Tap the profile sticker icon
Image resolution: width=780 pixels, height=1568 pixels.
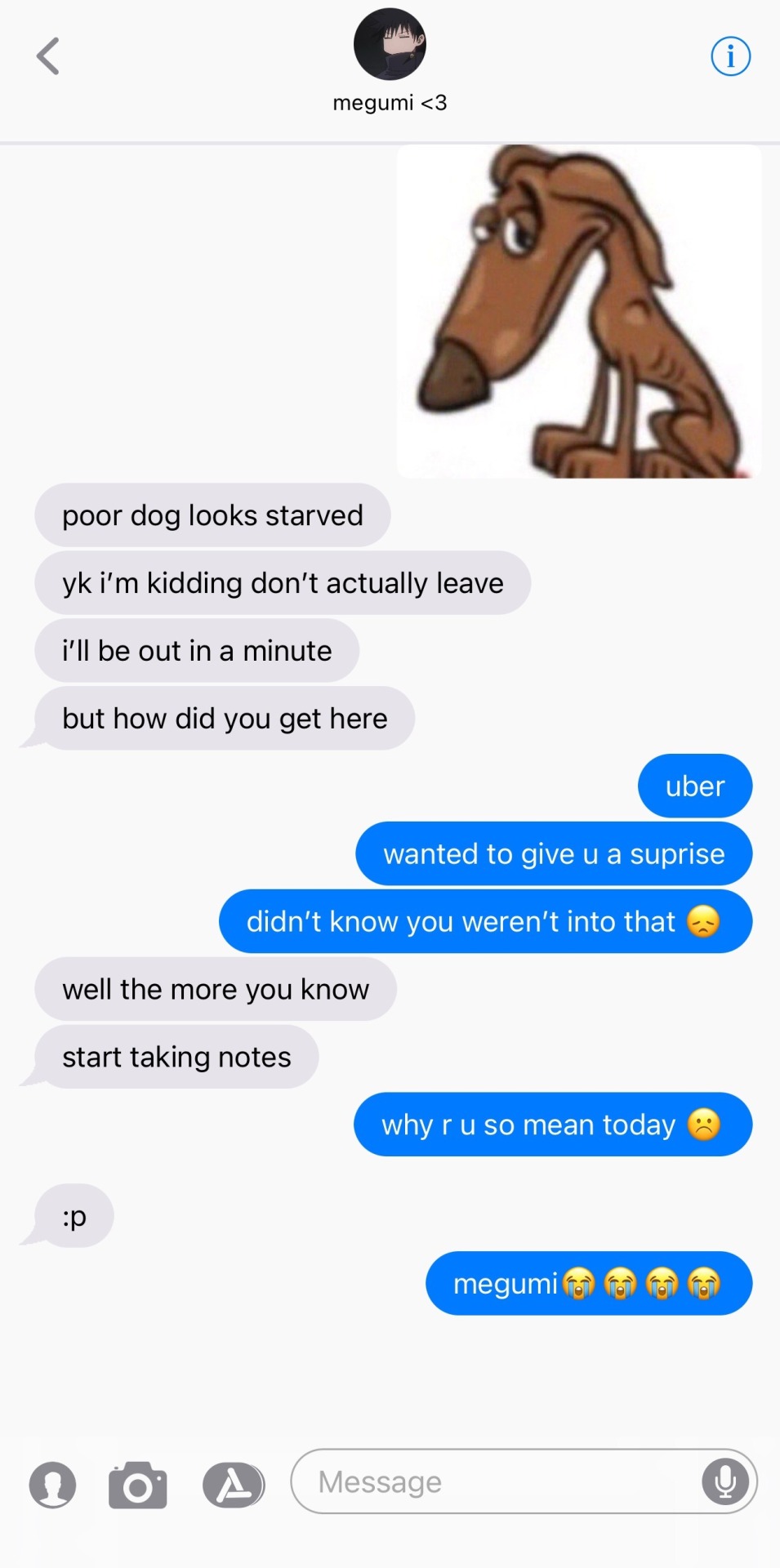pos(53,1485)
